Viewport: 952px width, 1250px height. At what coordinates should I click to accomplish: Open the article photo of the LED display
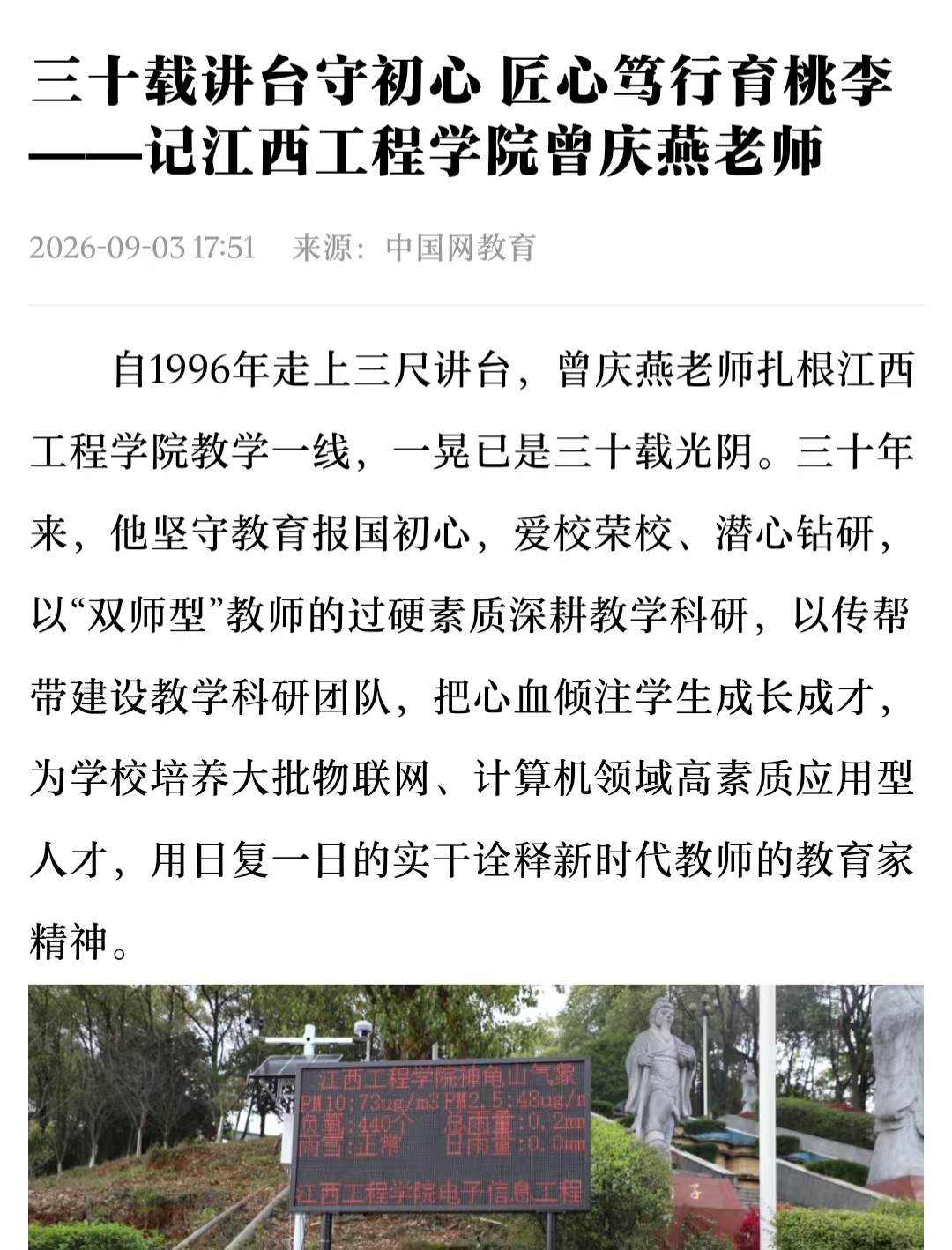click(476, 1117)
